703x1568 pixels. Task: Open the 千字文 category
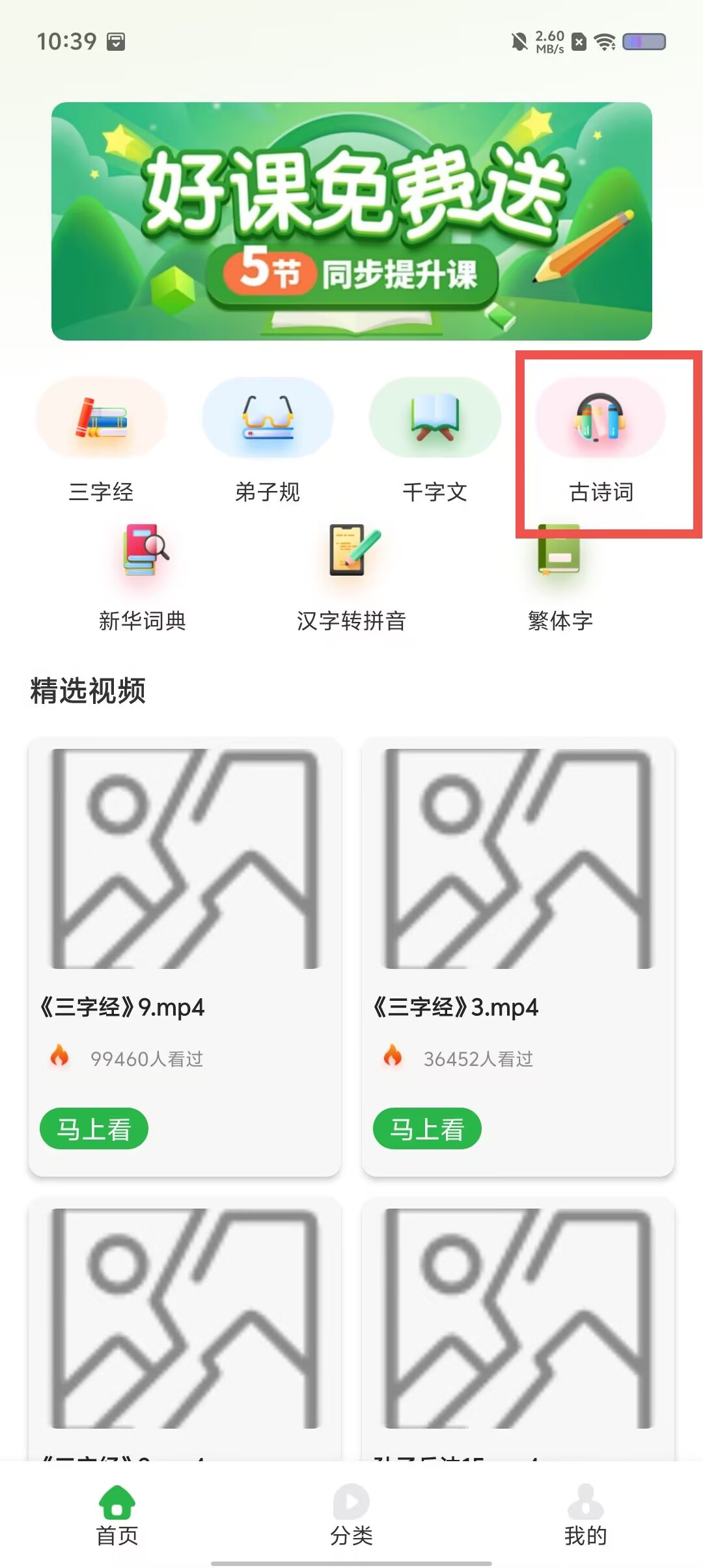tap(435, 441)
